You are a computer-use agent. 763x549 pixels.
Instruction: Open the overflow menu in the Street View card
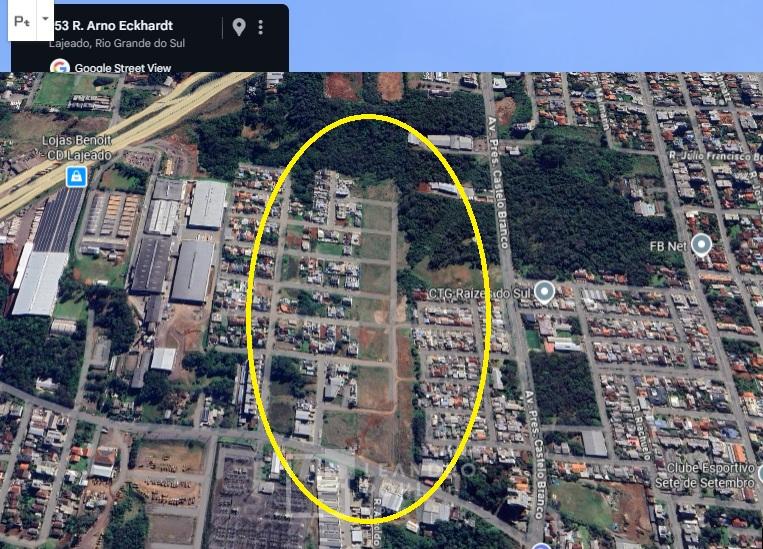point(261,27)
